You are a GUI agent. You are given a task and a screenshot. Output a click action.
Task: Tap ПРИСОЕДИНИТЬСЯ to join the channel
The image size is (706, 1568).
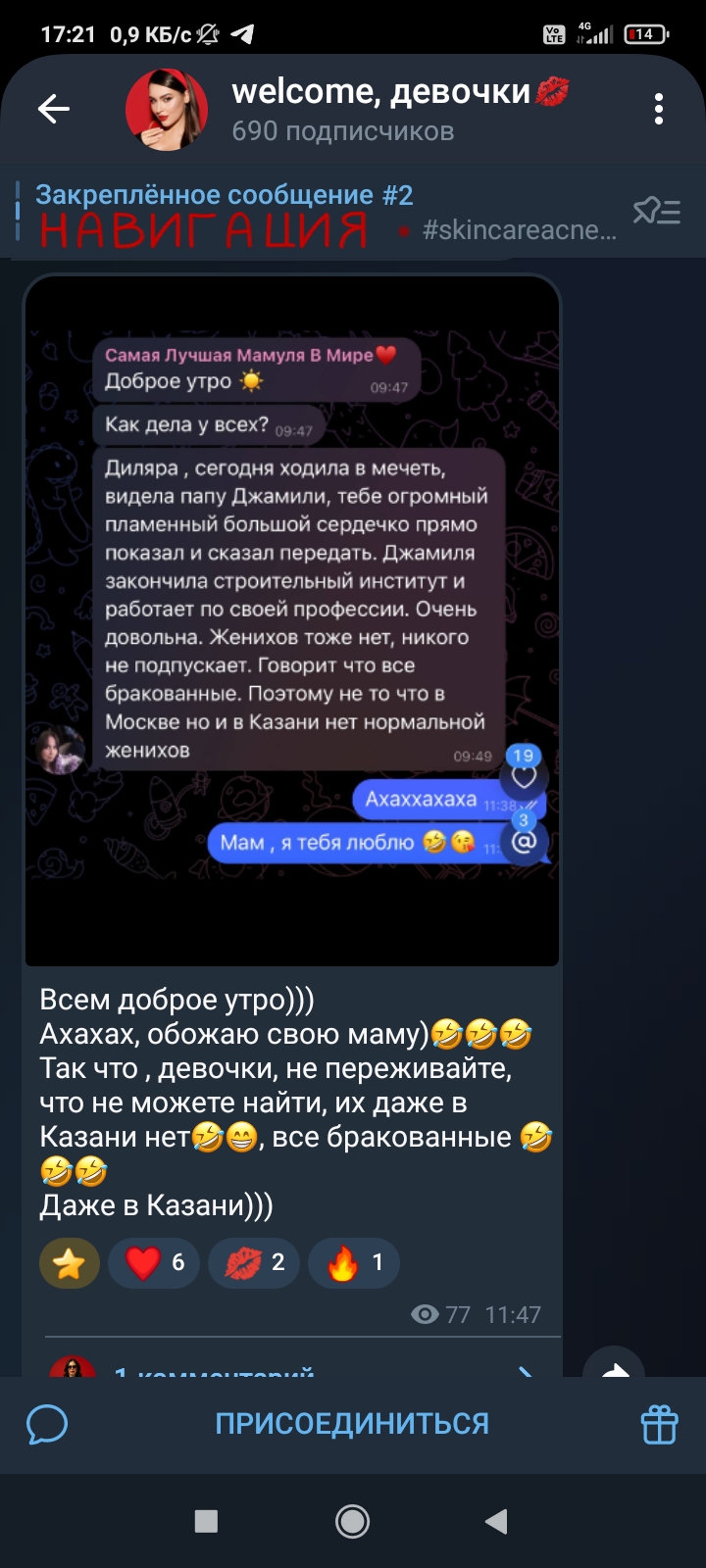[352, 1423]
